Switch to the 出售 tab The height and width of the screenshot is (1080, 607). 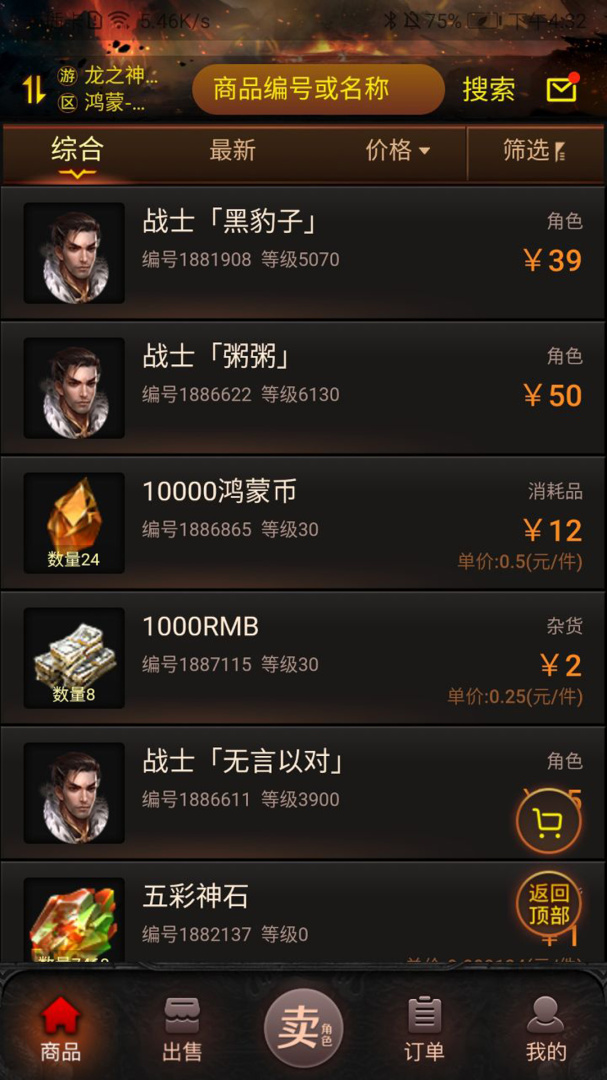point(182,1030)
